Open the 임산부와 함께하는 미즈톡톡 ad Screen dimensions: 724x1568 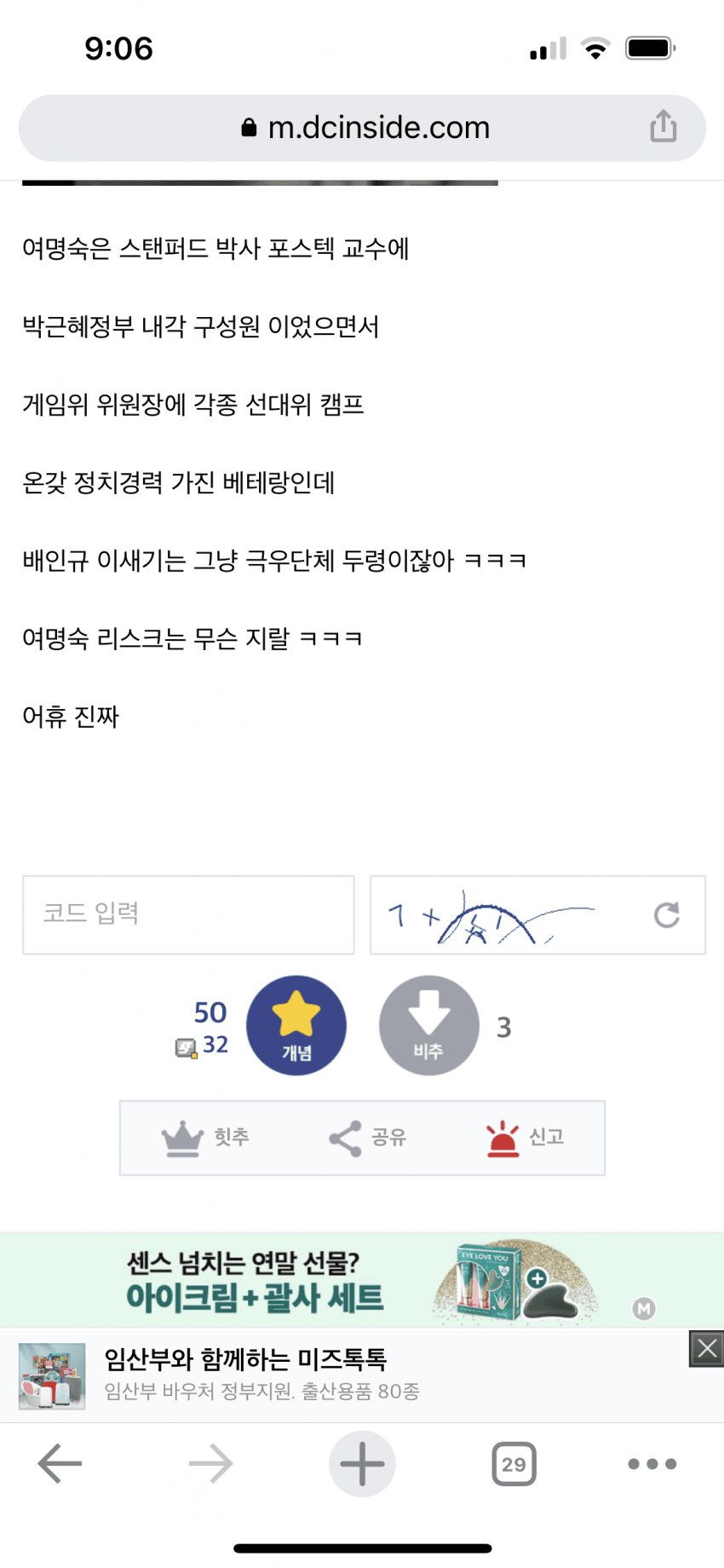[341, 1375]
